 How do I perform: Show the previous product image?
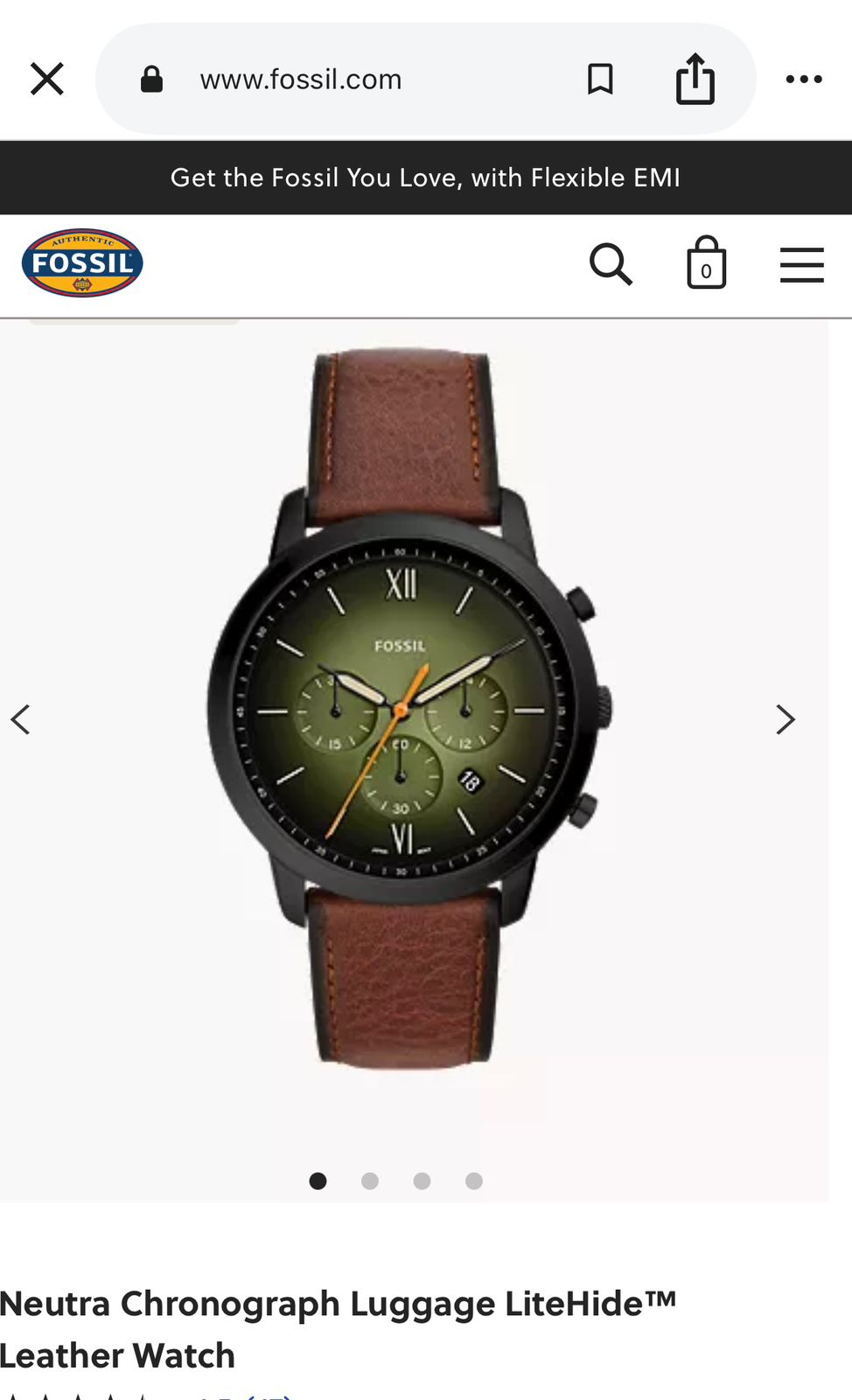point(21,719)
